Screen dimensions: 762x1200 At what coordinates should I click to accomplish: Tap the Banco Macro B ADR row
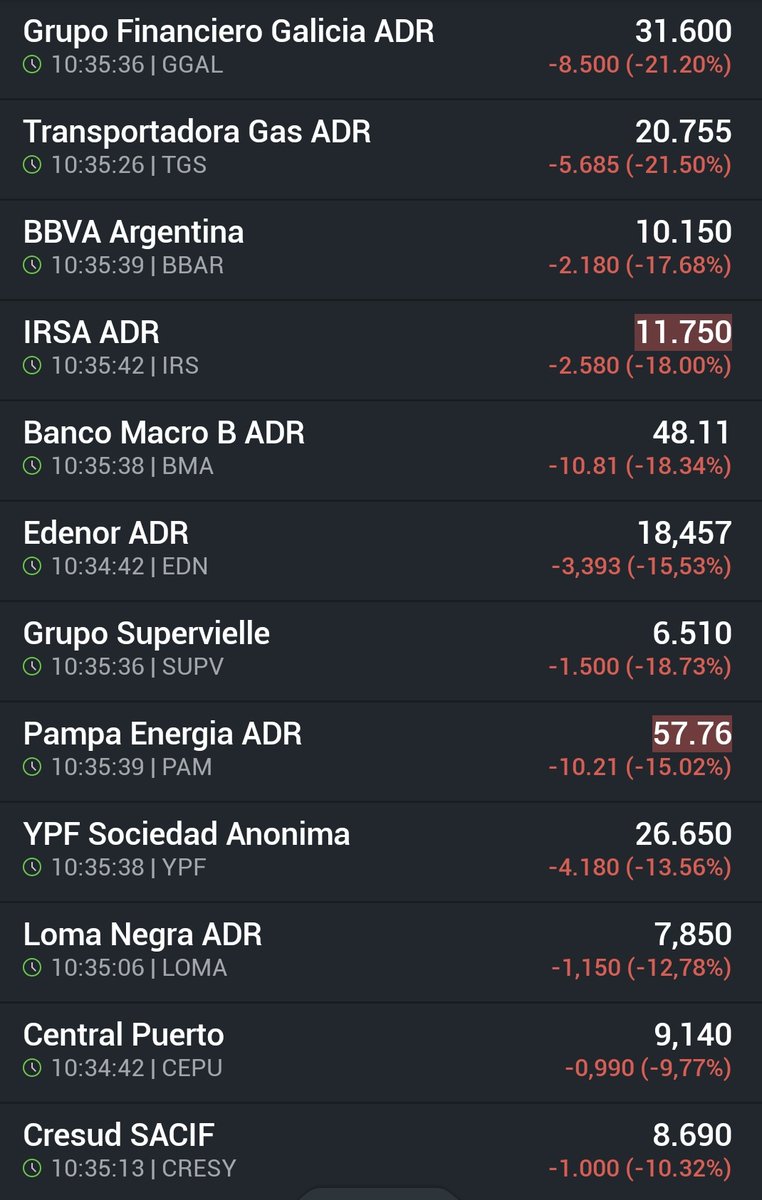pyautogui.click(x=164, y=433)
